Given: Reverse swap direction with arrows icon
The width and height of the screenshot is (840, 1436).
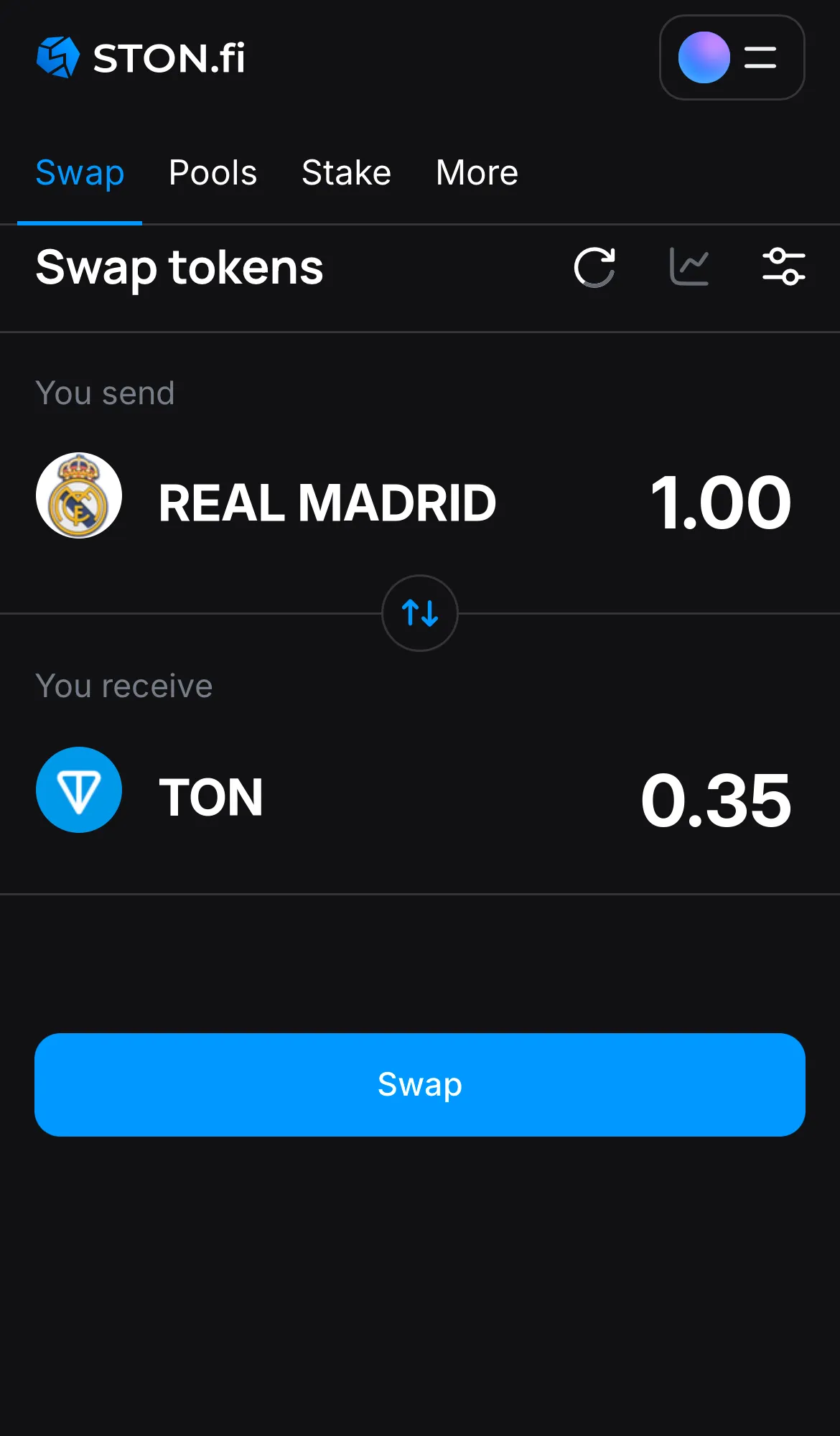Looking at the screenshot, I should (420, 614).
